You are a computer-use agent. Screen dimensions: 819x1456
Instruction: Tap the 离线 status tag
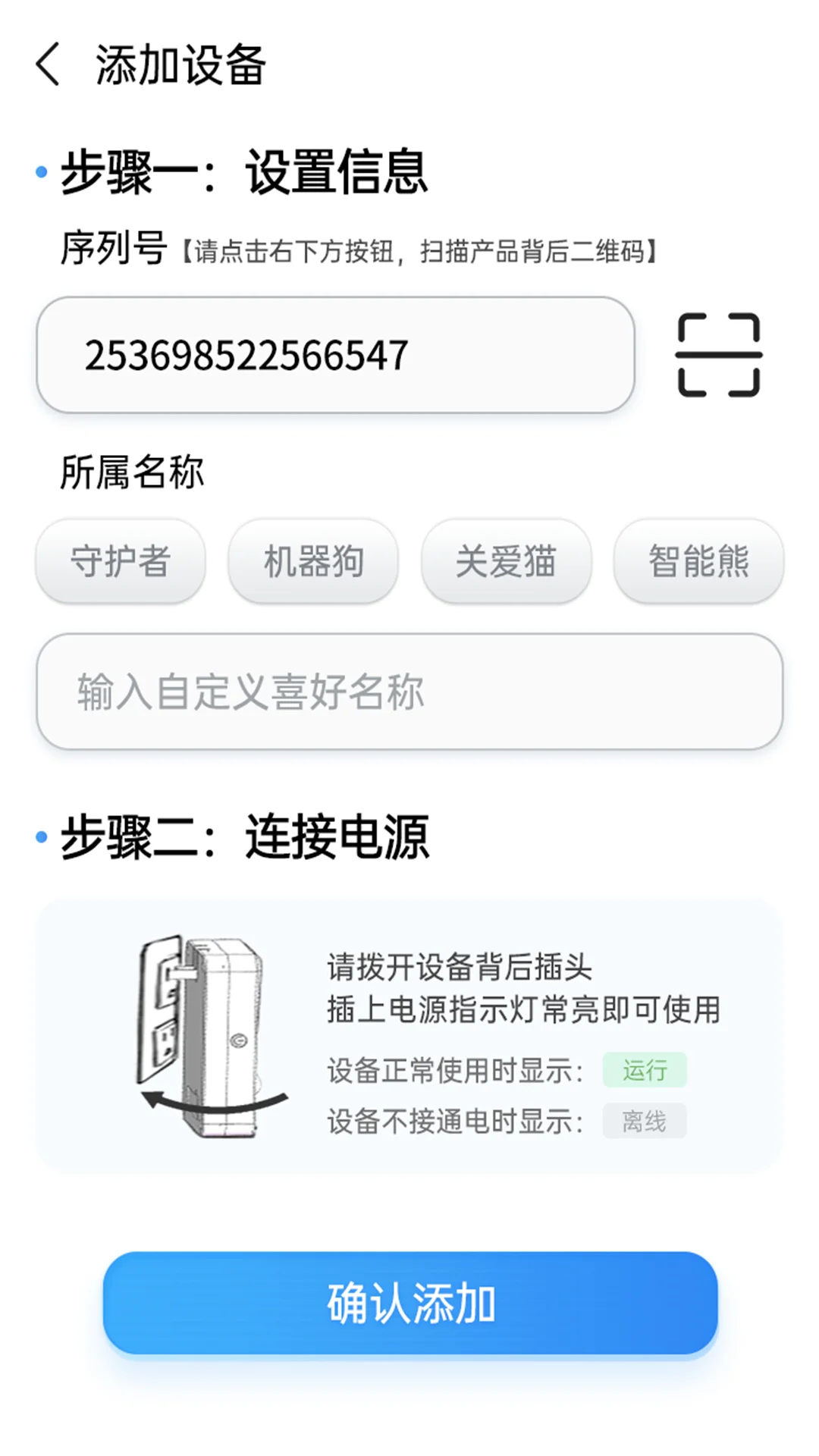pos(645,1122)
